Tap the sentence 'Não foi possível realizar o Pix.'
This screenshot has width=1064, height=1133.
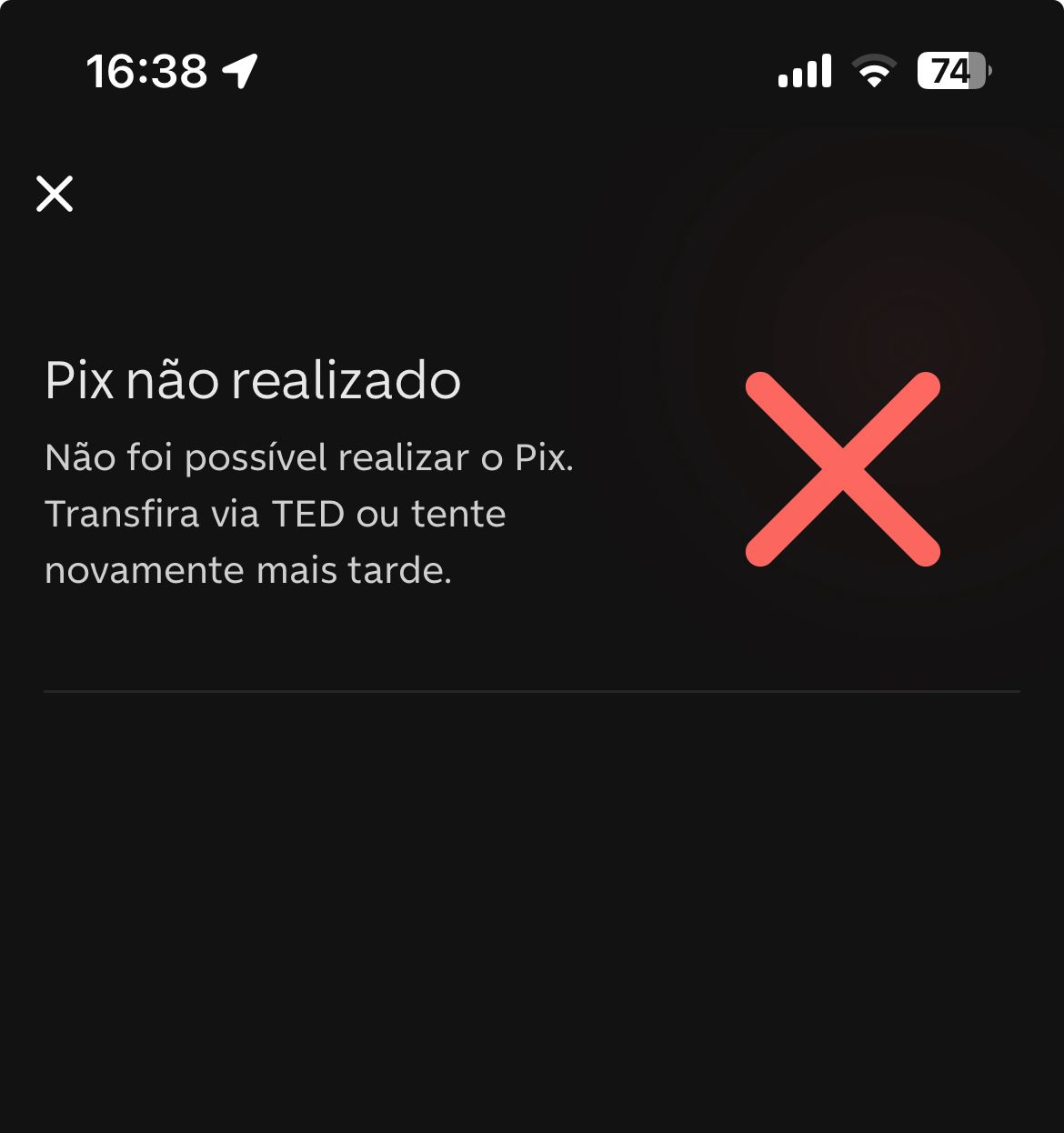[309, 456]
